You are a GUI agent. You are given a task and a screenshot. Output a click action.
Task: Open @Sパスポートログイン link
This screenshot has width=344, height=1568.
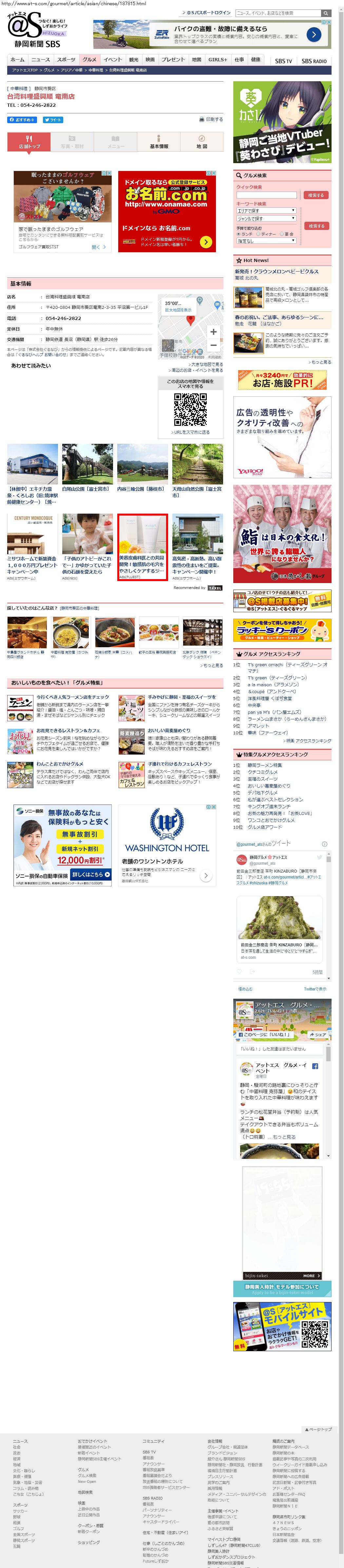tap(208, 13)
